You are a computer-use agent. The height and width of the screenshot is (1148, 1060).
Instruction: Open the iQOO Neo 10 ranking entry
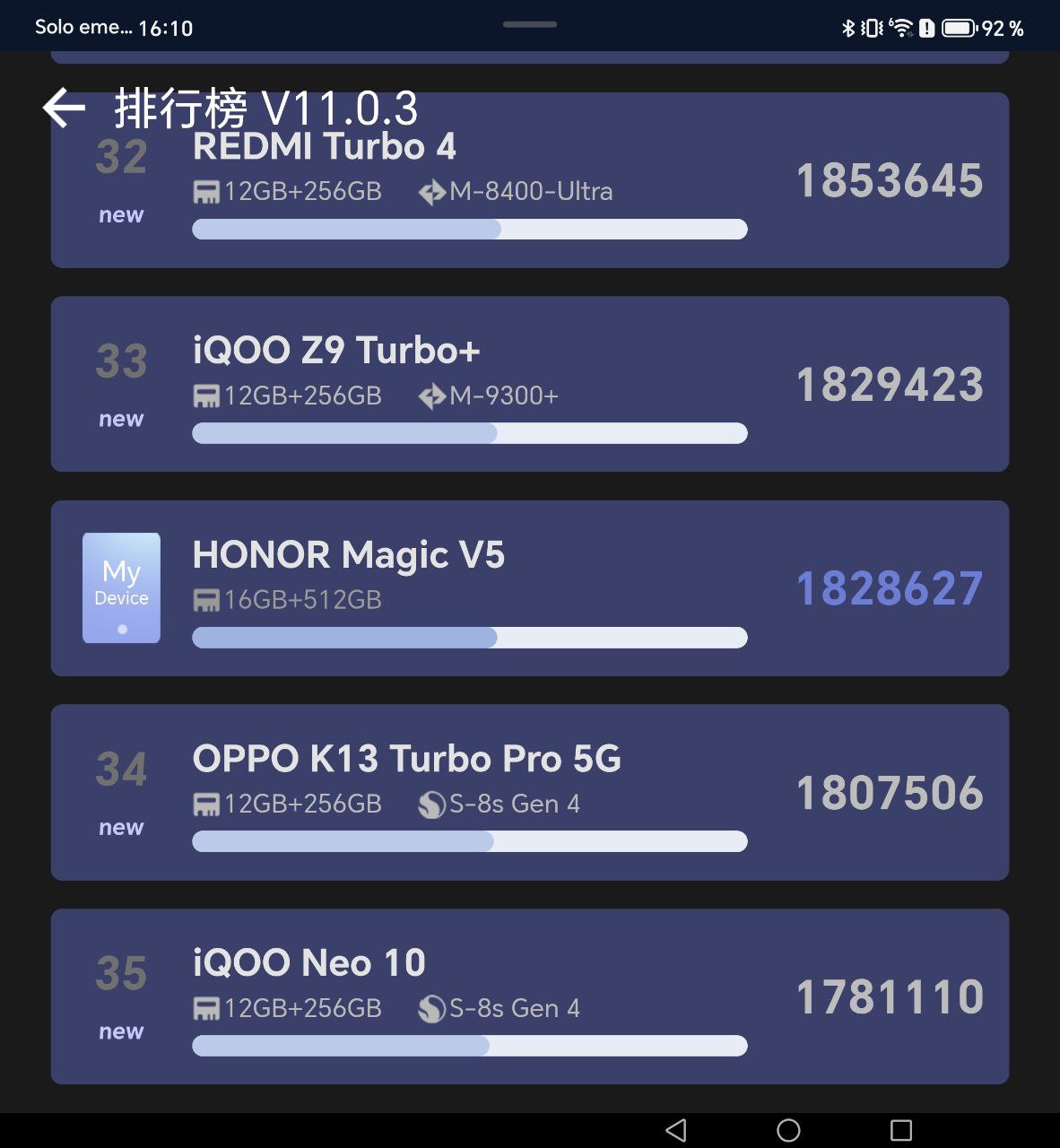(x=529, y=996)
